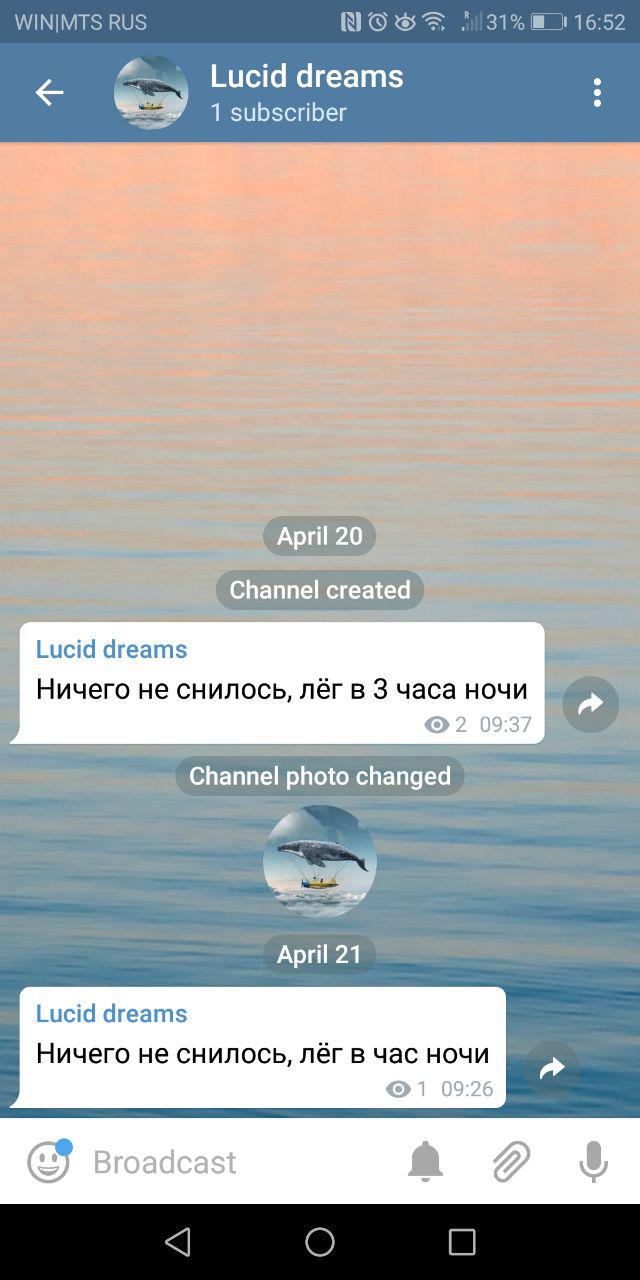Open the emoji picker
640x1280 pixels.
point(48,1162)
